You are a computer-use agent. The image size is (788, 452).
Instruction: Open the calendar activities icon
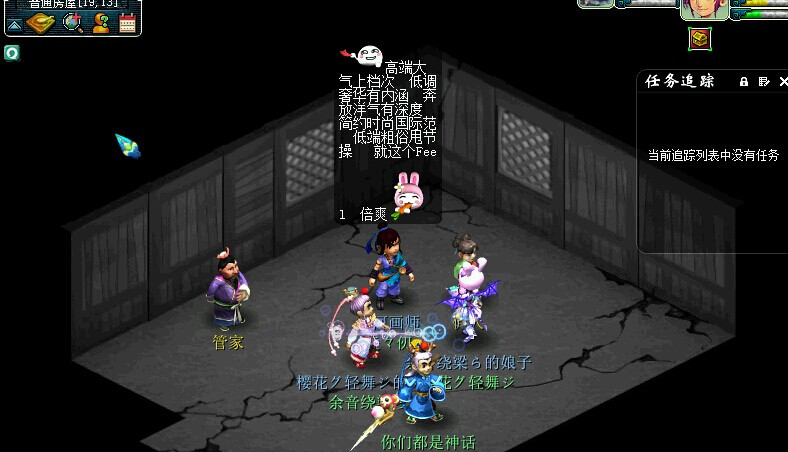tap(127, 23)
